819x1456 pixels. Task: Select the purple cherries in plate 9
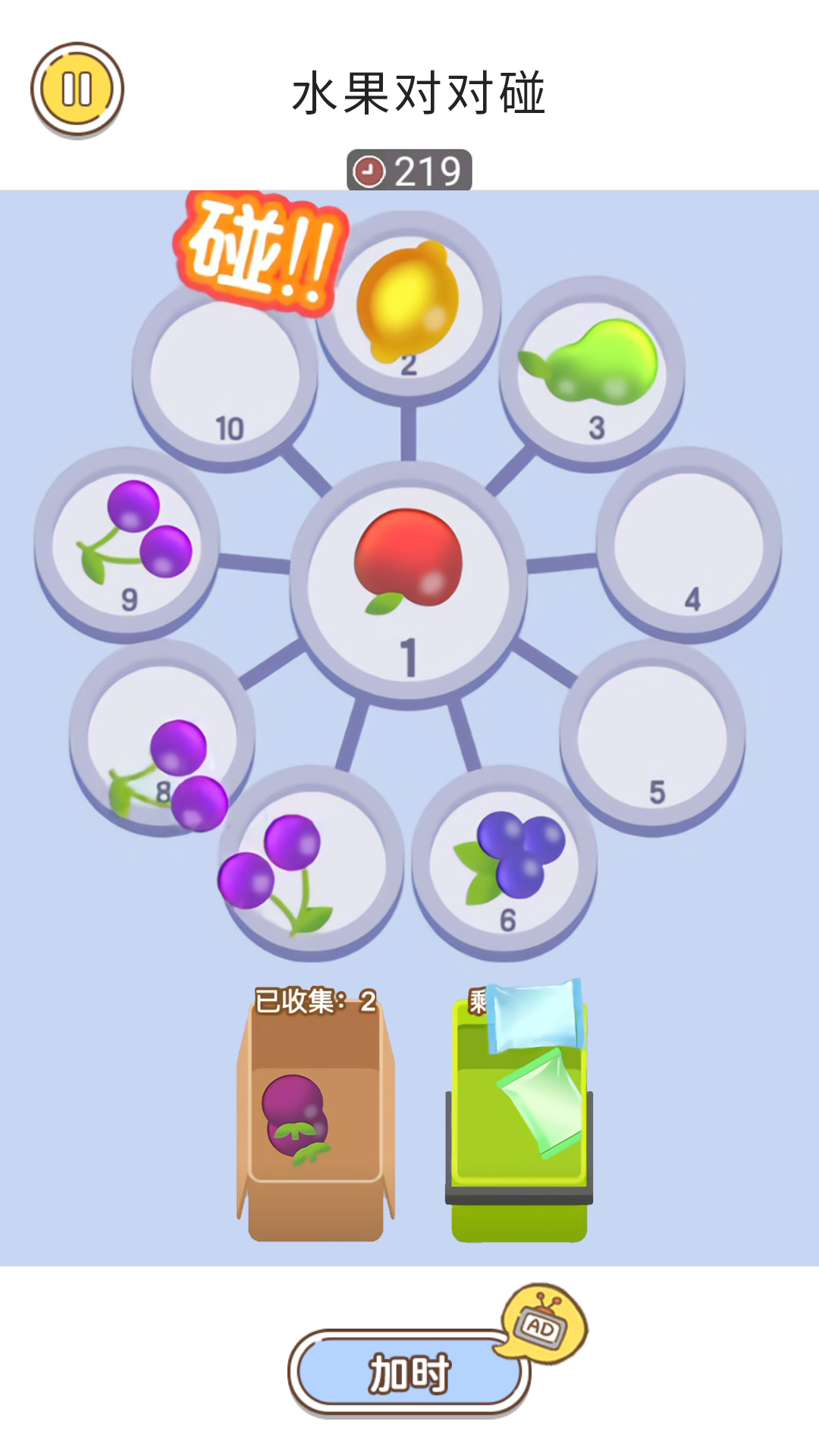pyautogui.click(x=135, y=531)
